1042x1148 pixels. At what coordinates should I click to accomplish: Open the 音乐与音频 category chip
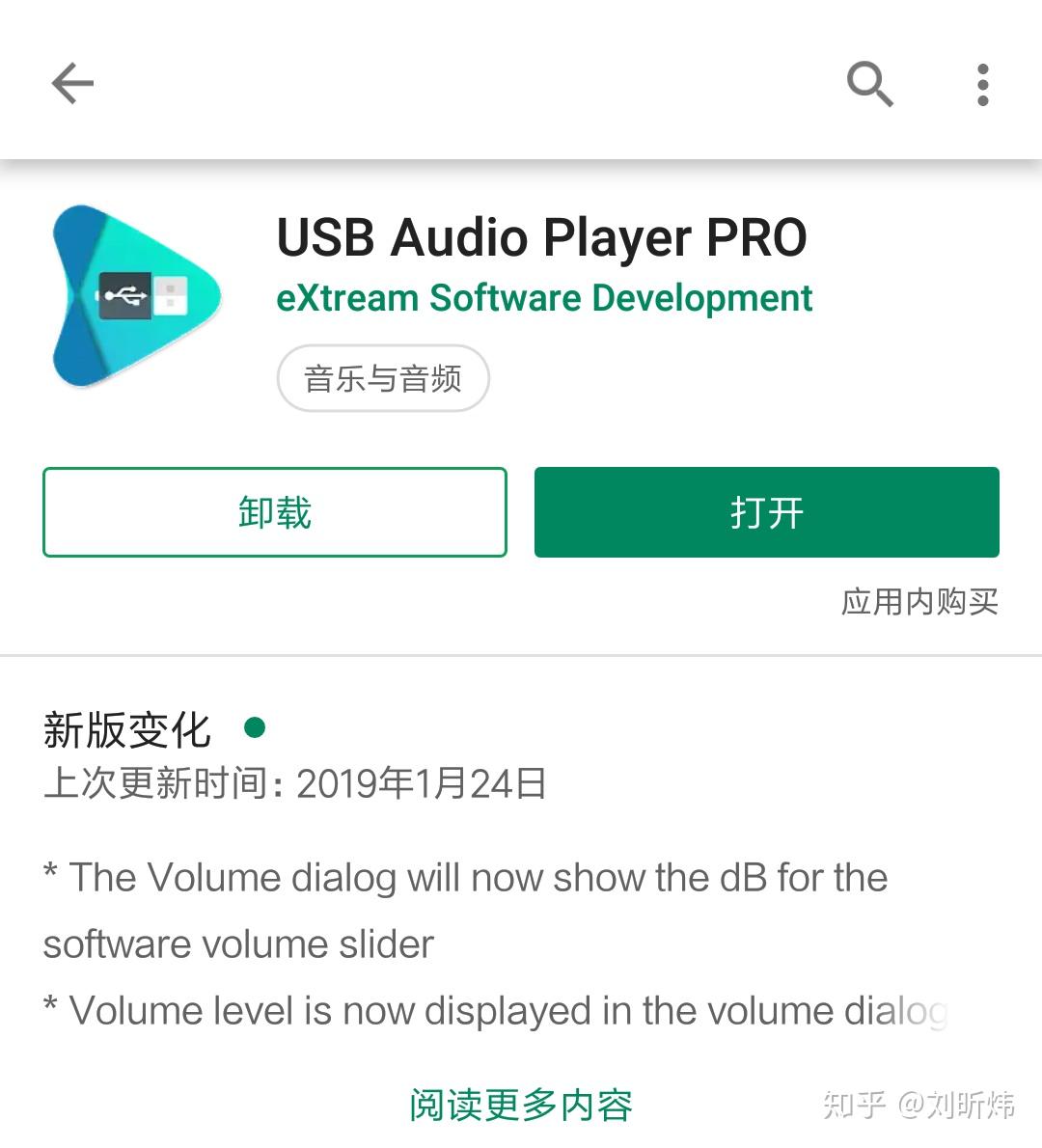tap(383, 378)
